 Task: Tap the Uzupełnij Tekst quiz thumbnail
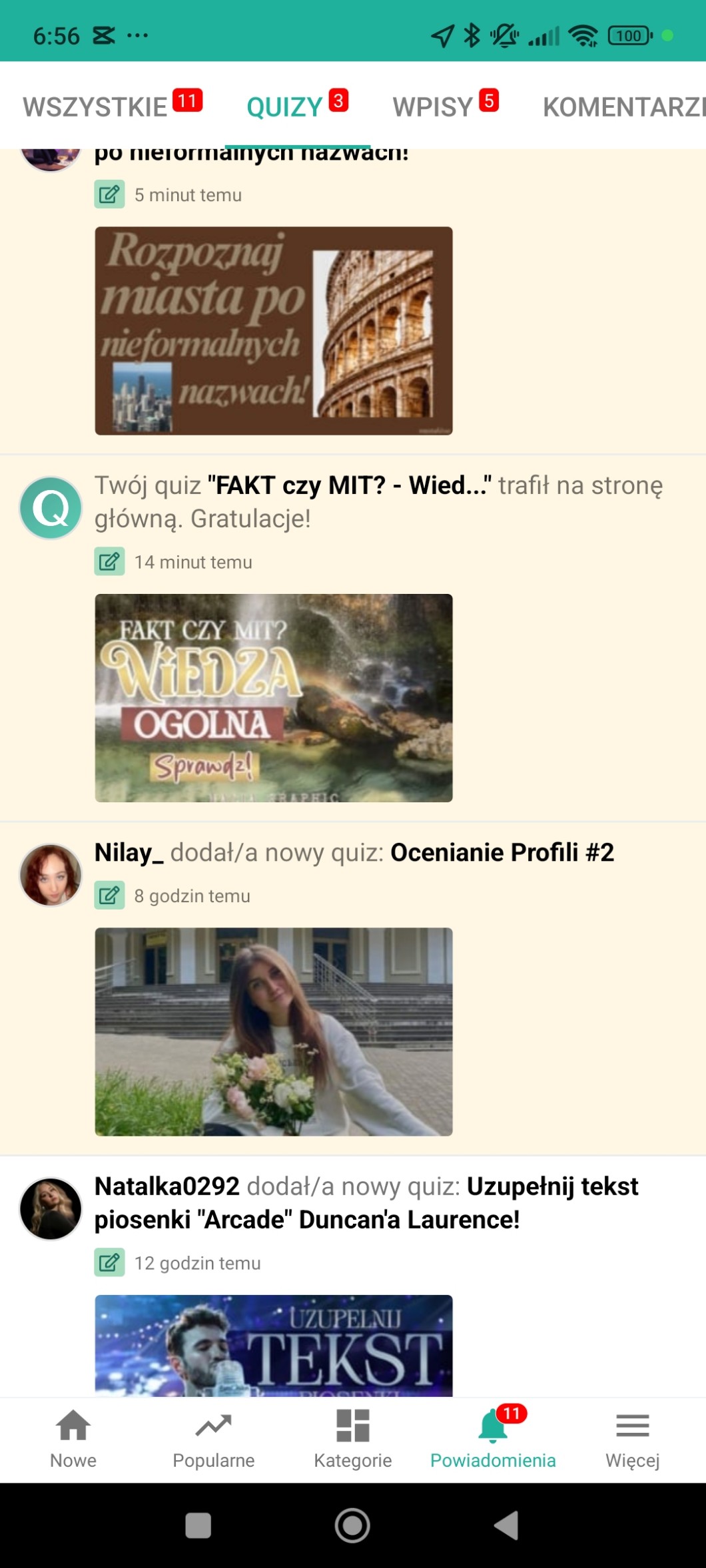274,1345
